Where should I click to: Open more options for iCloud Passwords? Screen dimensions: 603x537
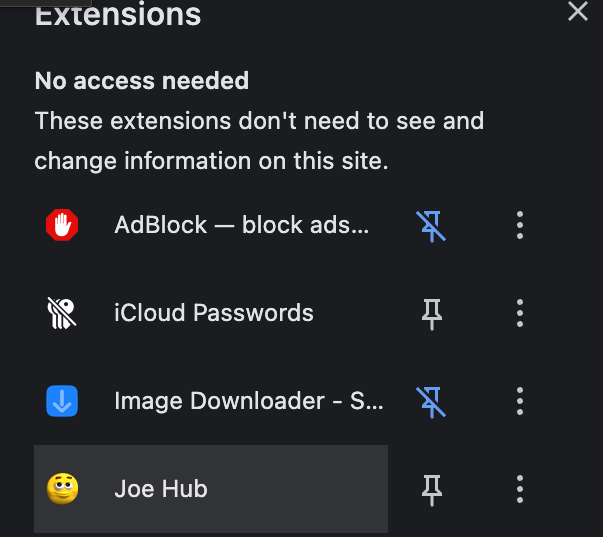tap(520, 314)
